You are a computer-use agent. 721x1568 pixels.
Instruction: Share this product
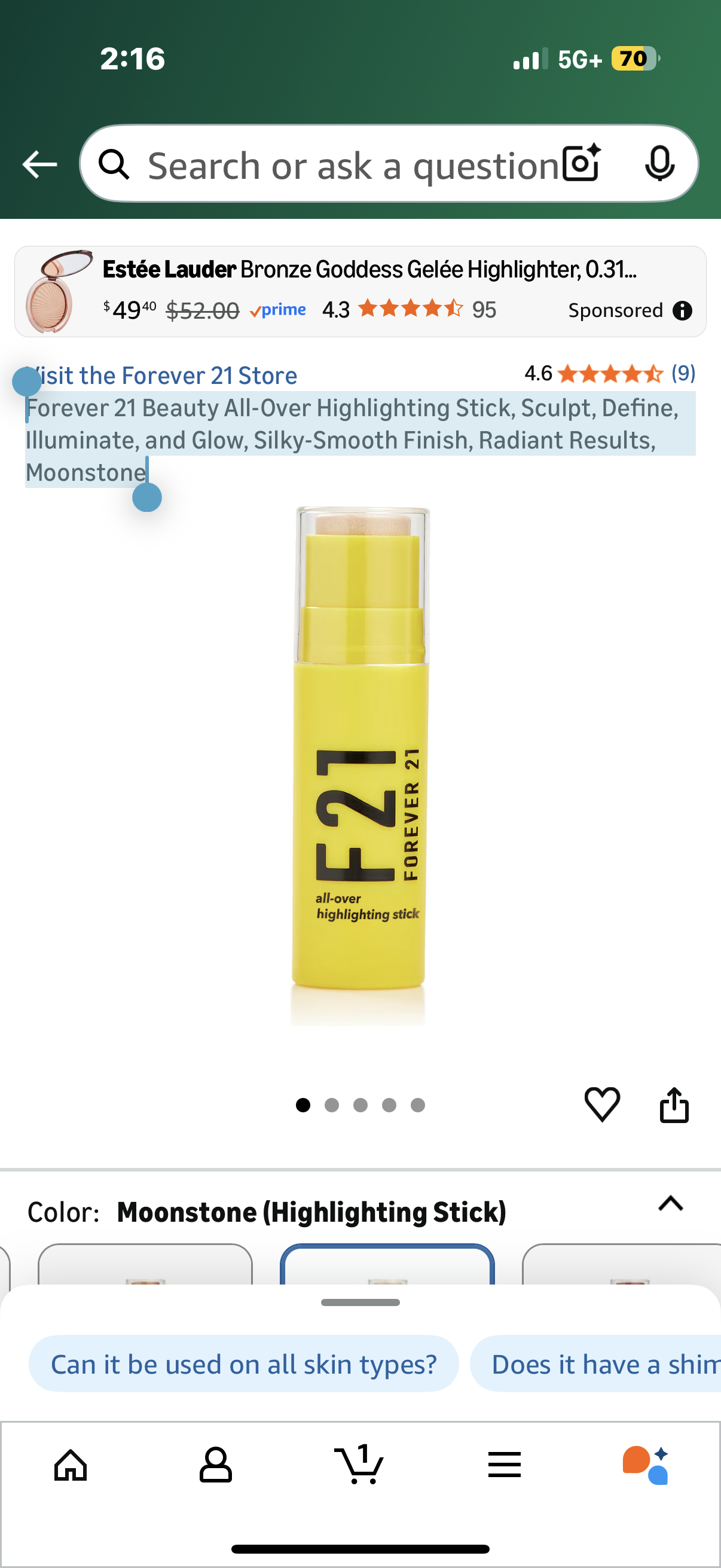click(x=674, y=1104)
